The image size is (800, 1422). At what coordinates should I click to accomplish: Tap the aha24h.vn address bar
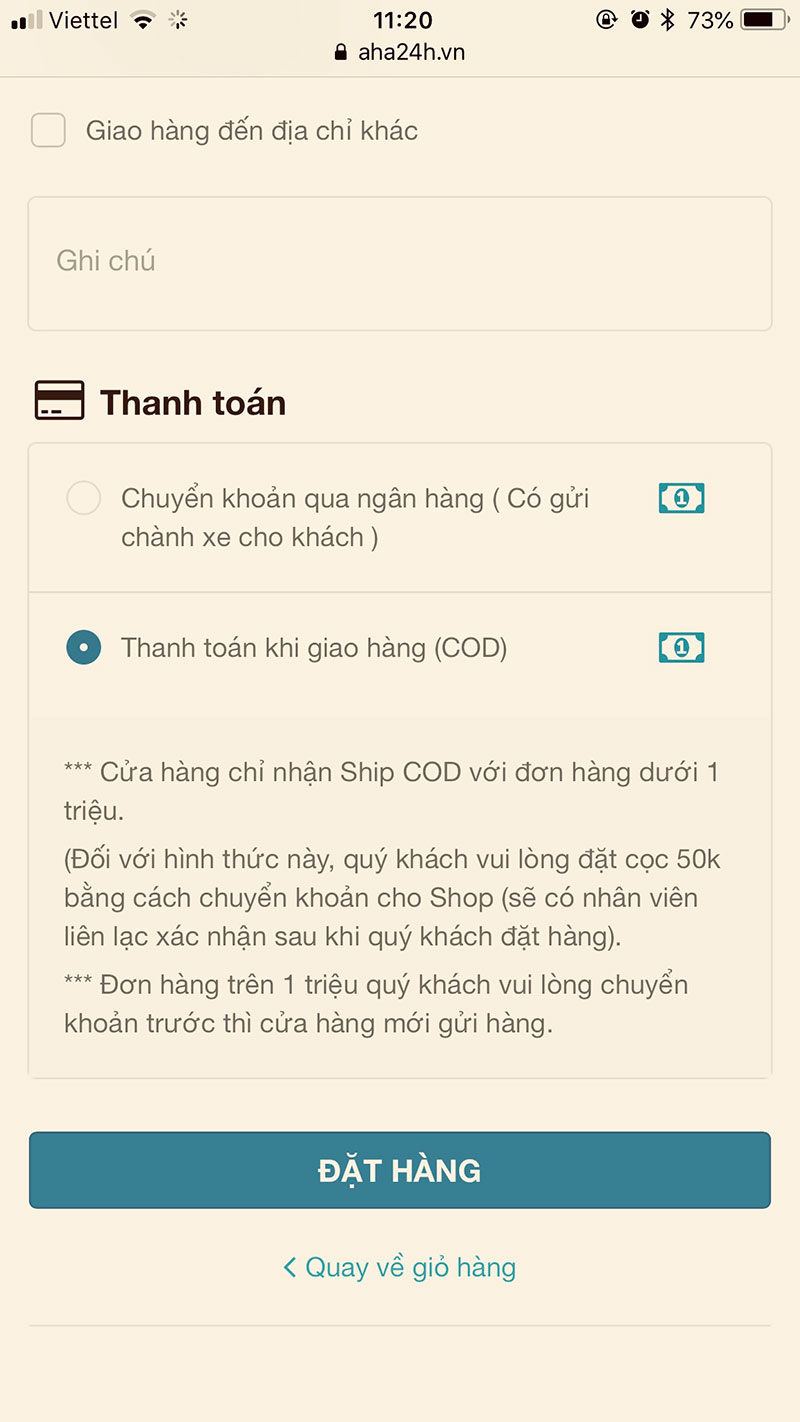(x=400, y=52)
